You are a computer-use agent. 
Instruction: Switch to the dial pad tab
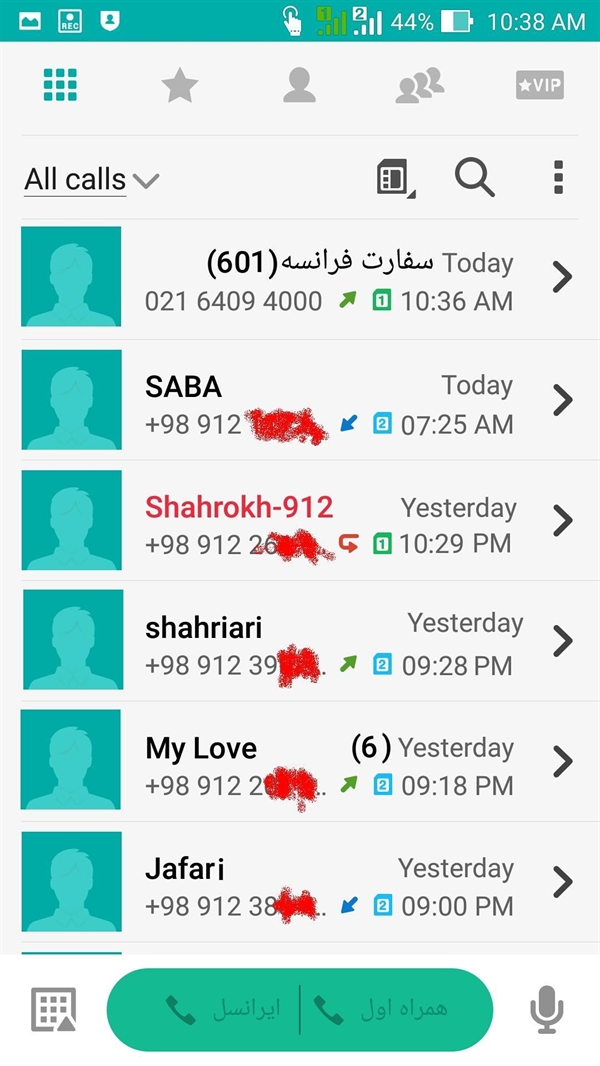pos(60,86)
